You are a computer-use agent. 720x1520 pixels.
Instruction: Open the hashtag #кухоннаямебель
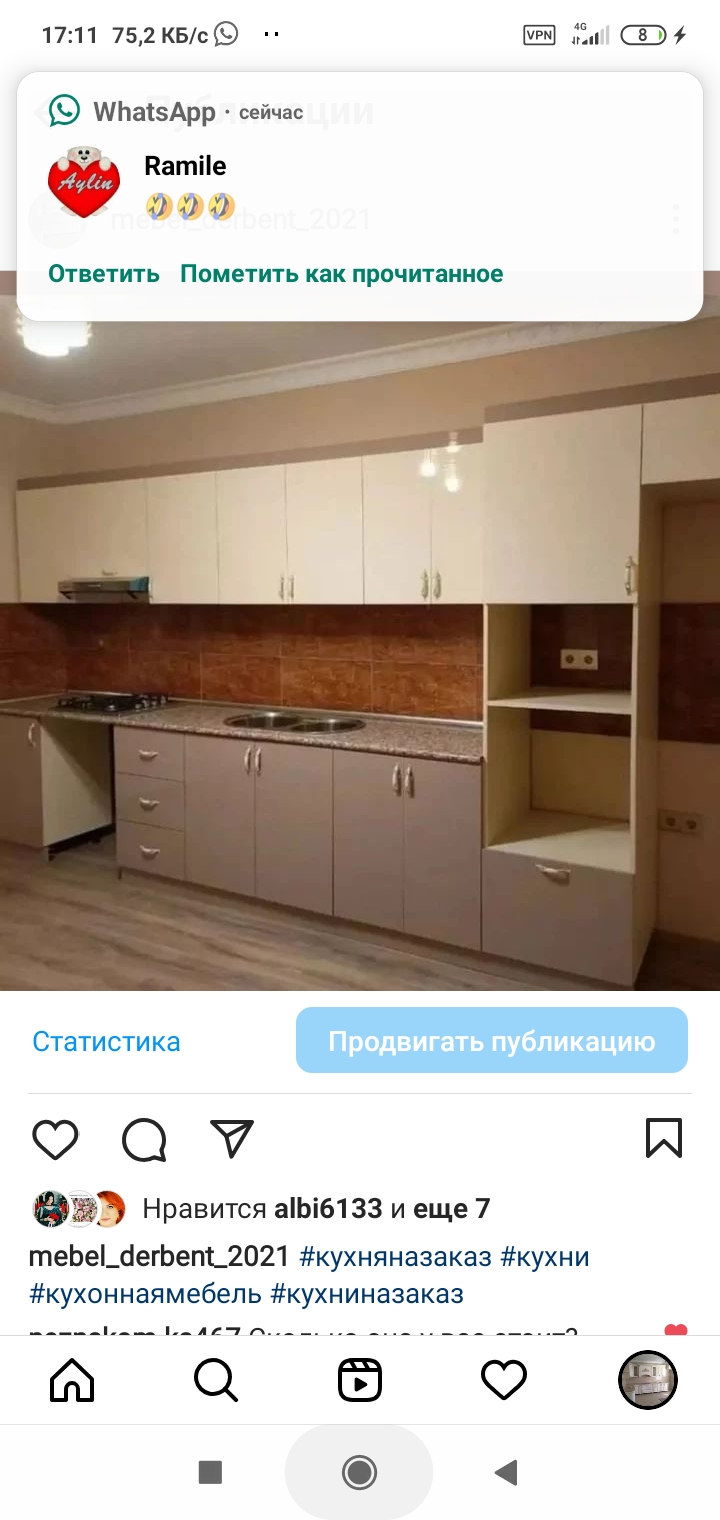pyautogui.click(x=145, y=1294)
